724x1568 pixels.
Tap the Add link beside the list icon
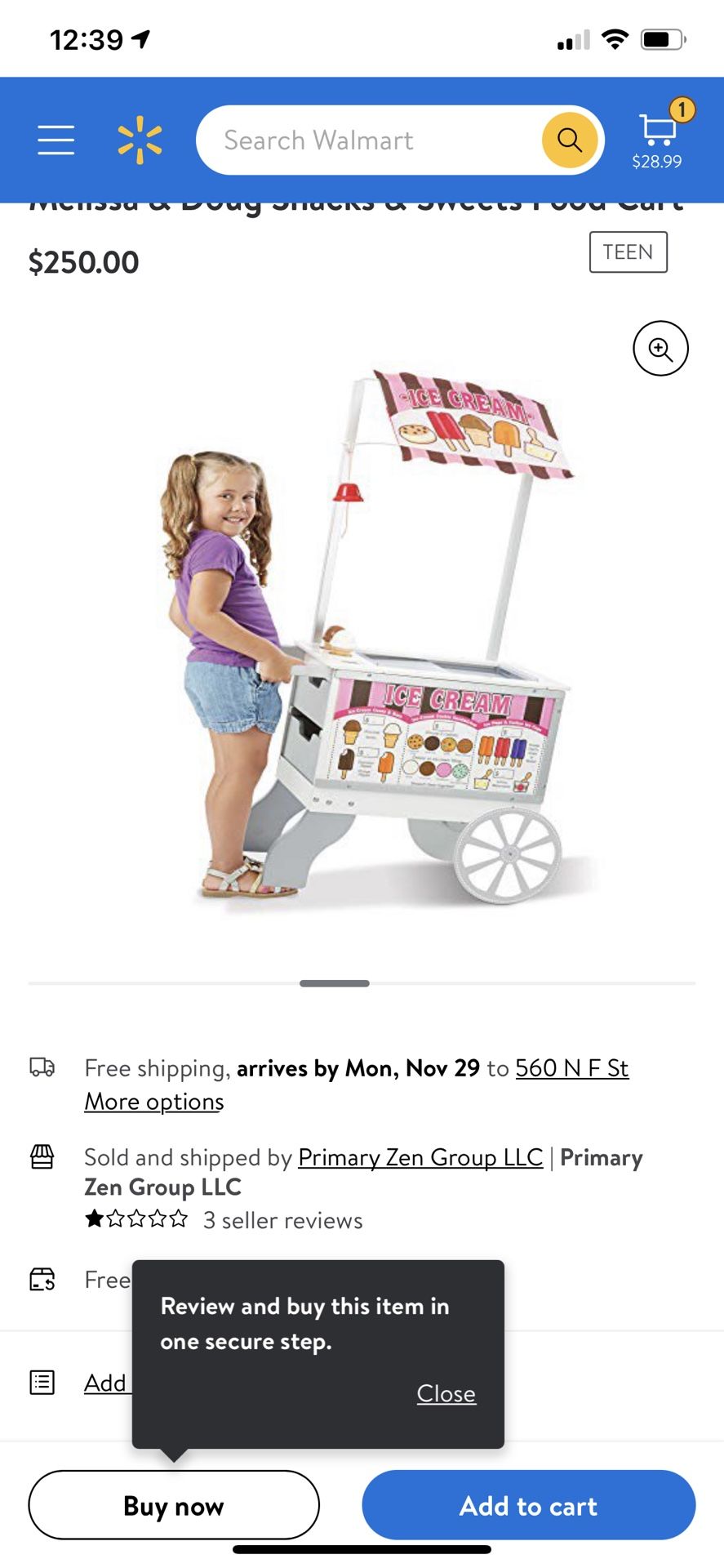pyautogui.click(x=105, y=1383)
